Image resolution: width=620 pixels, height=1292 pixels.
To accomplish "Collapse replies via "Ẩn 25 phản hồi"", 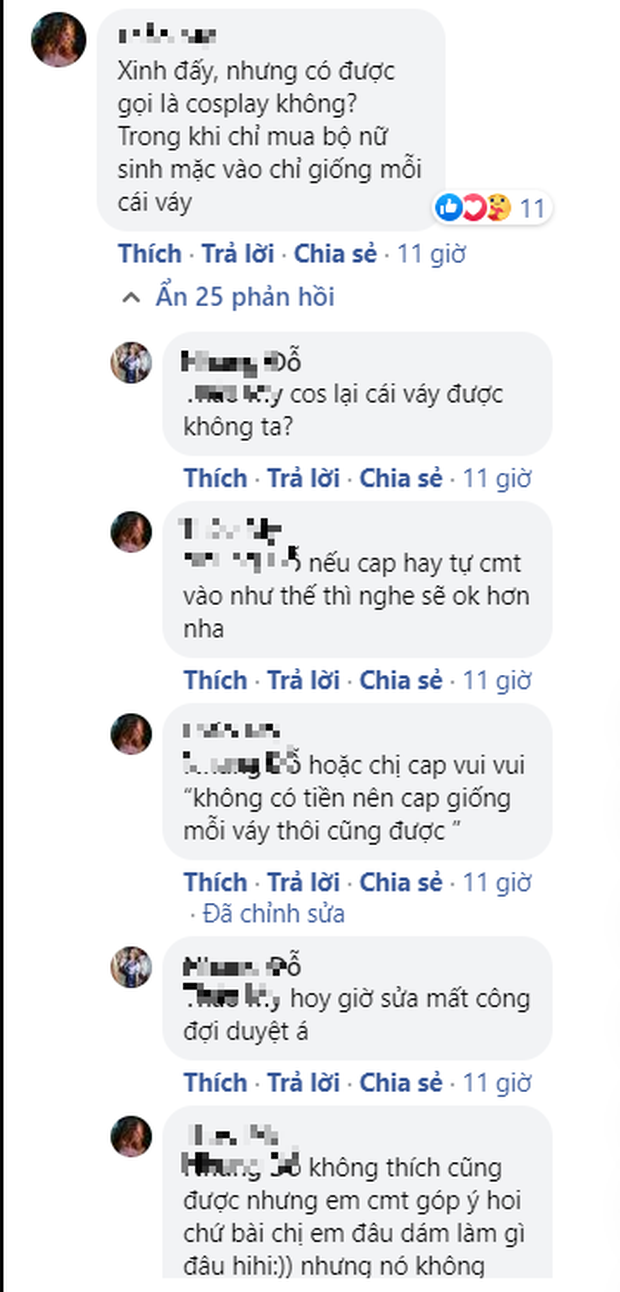I will tap(243, 297).
